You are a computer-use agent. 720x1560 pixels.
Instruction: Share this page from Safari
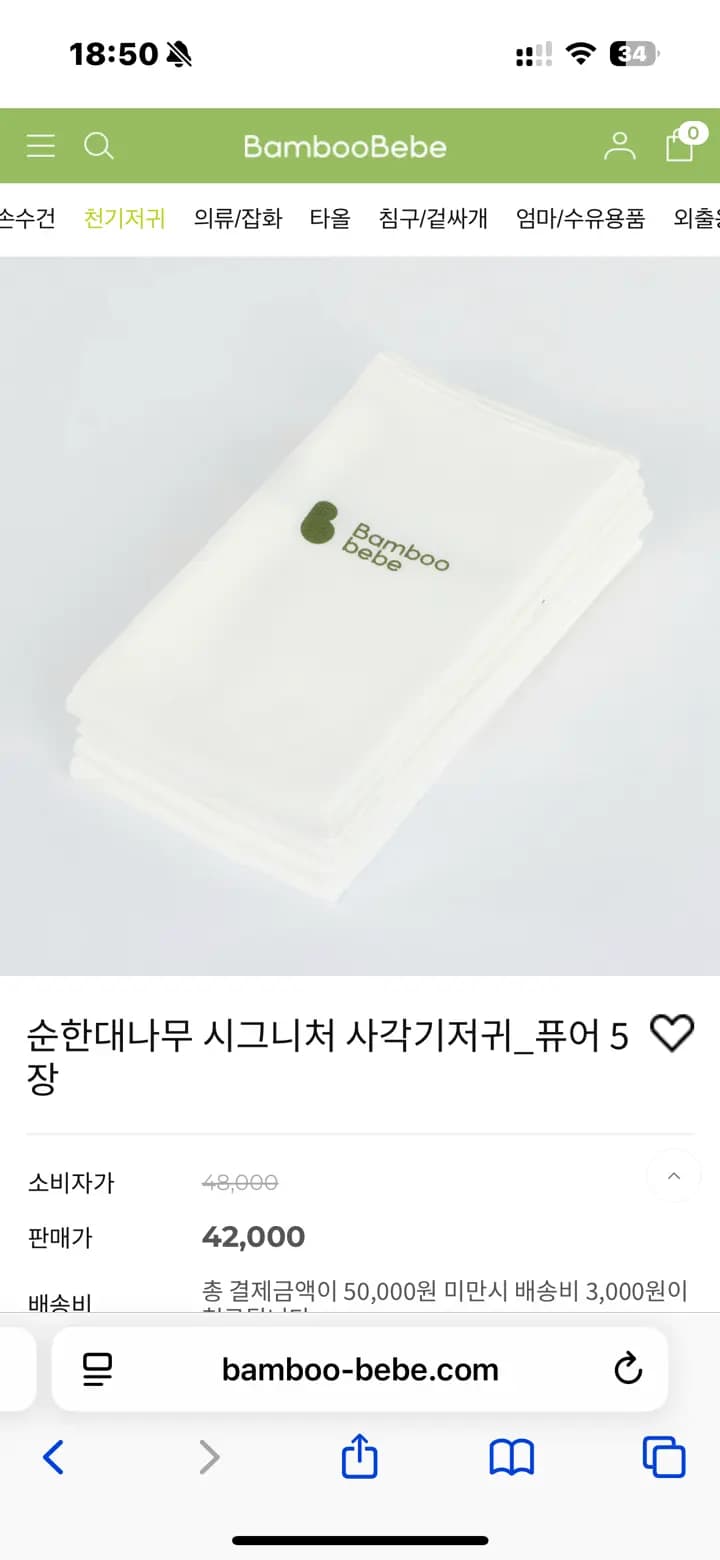(359, 1457)
